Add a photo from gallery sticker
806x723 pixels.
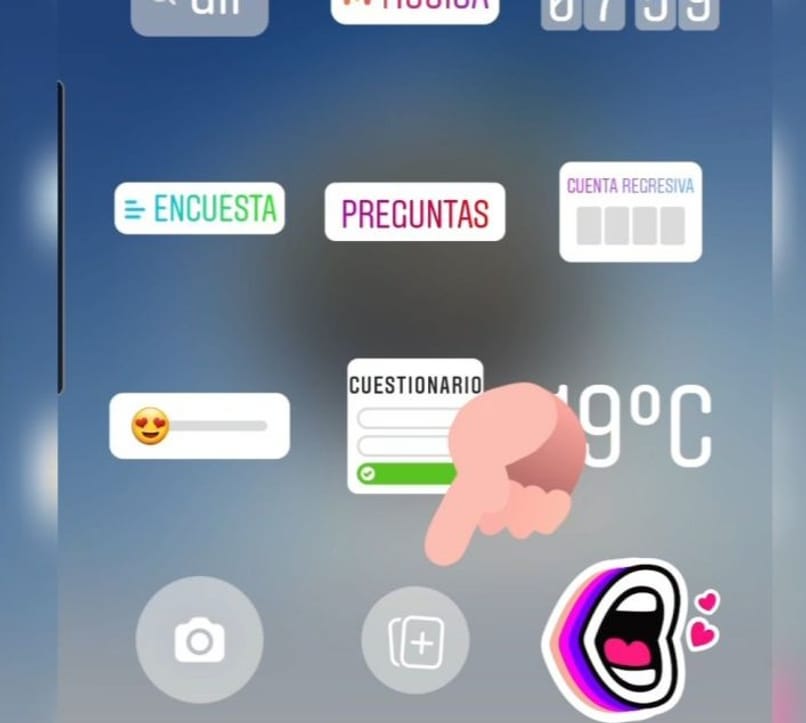tap(415, 641)
